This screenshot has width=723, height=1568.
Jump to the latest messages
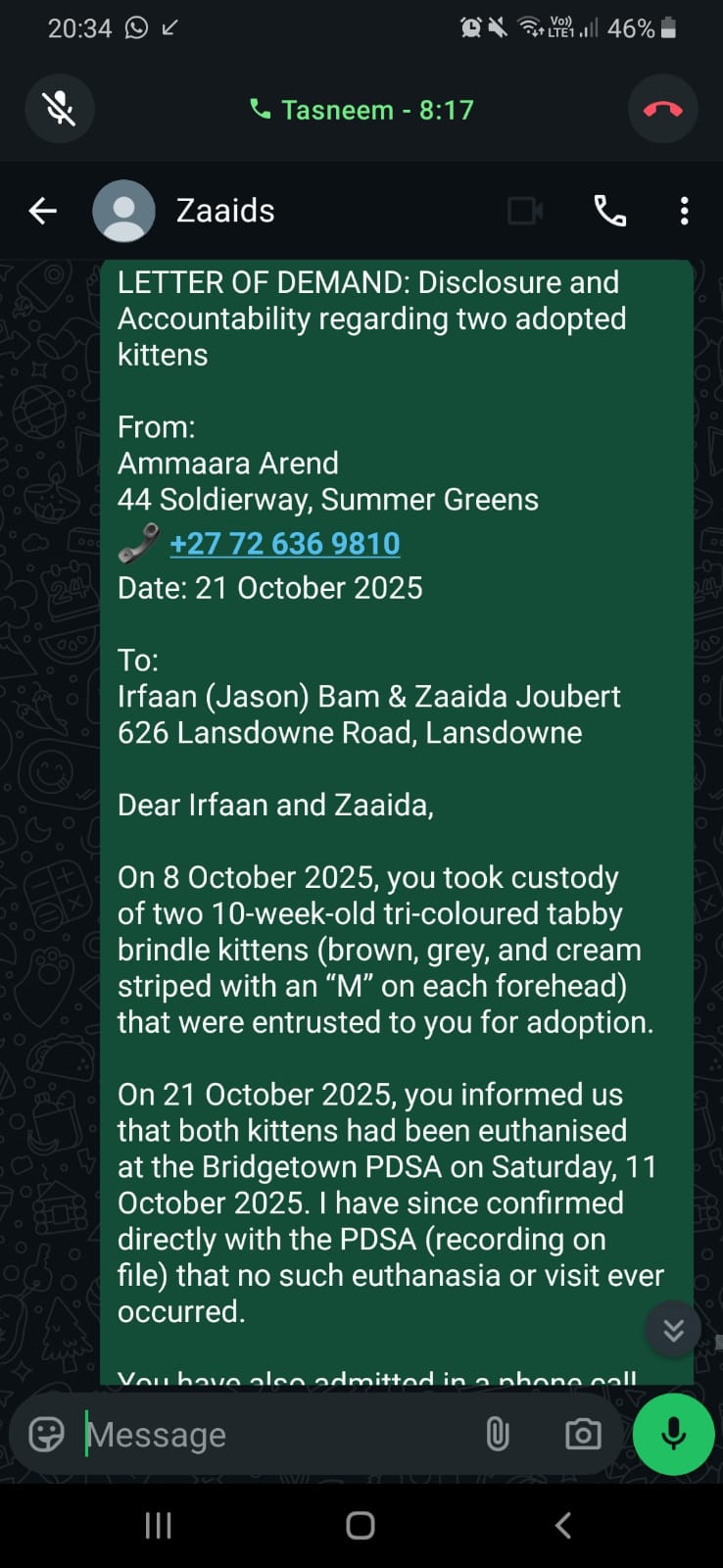673,1330
